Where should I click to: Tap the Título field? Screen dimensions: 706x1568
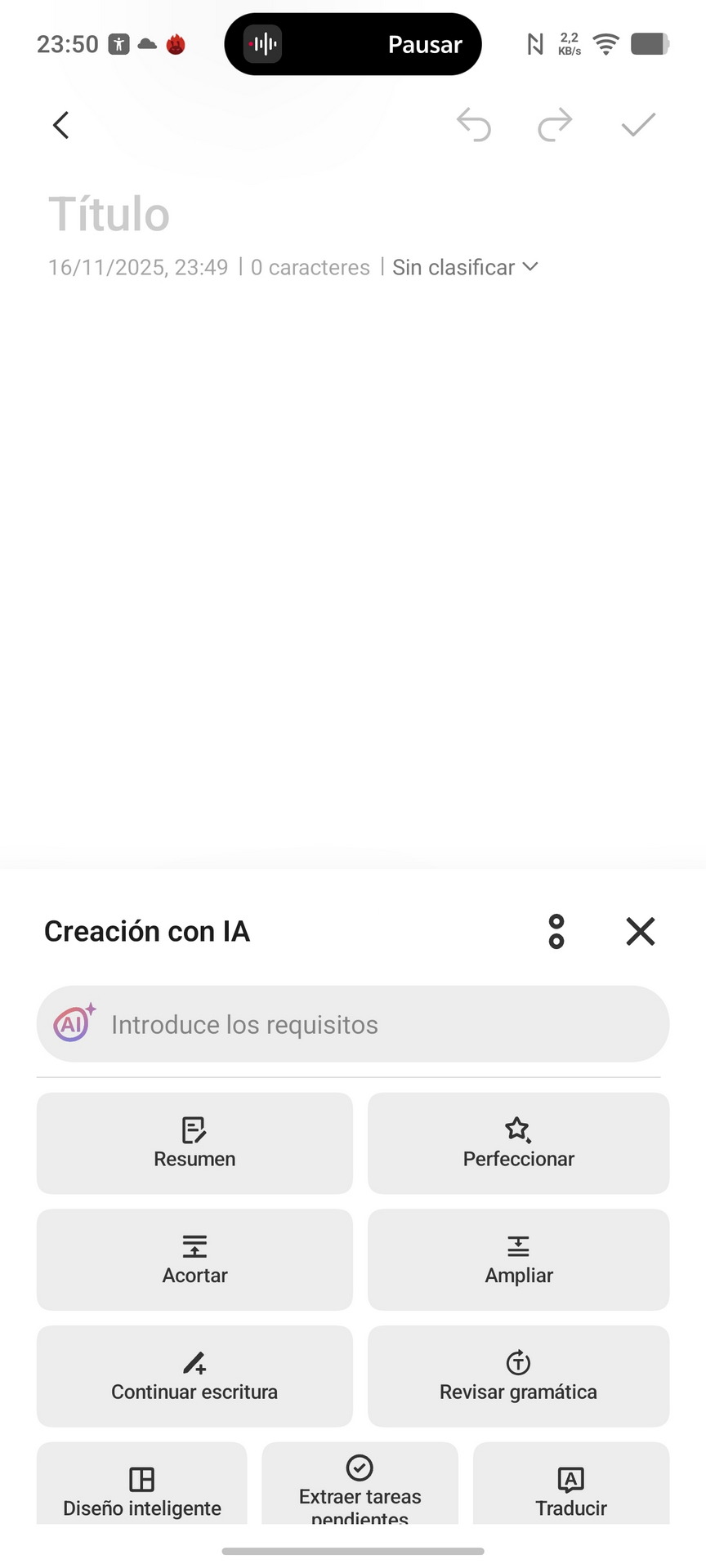coord(109,215)
